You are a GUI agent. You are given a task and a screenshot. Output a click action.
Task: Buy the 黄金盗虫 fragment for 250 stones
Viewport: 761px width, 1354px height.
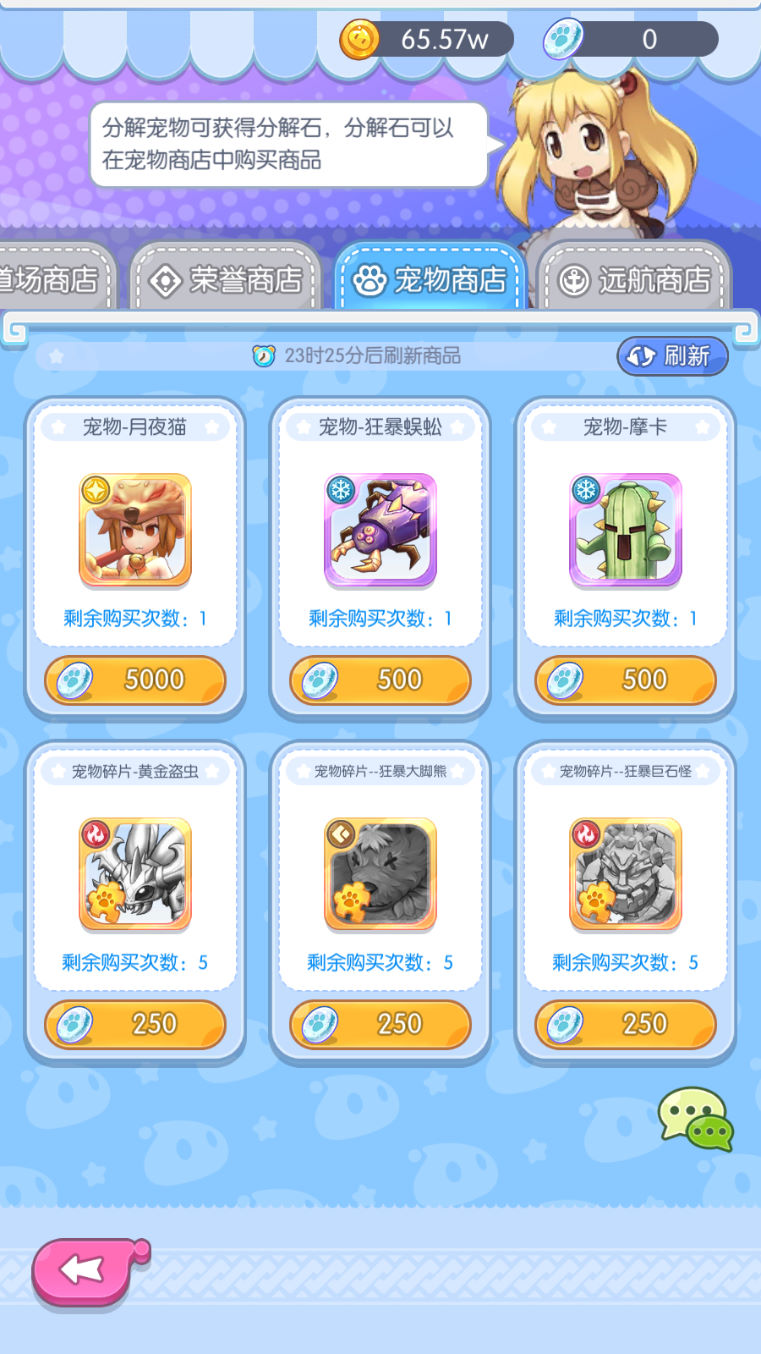point(135,1024)
